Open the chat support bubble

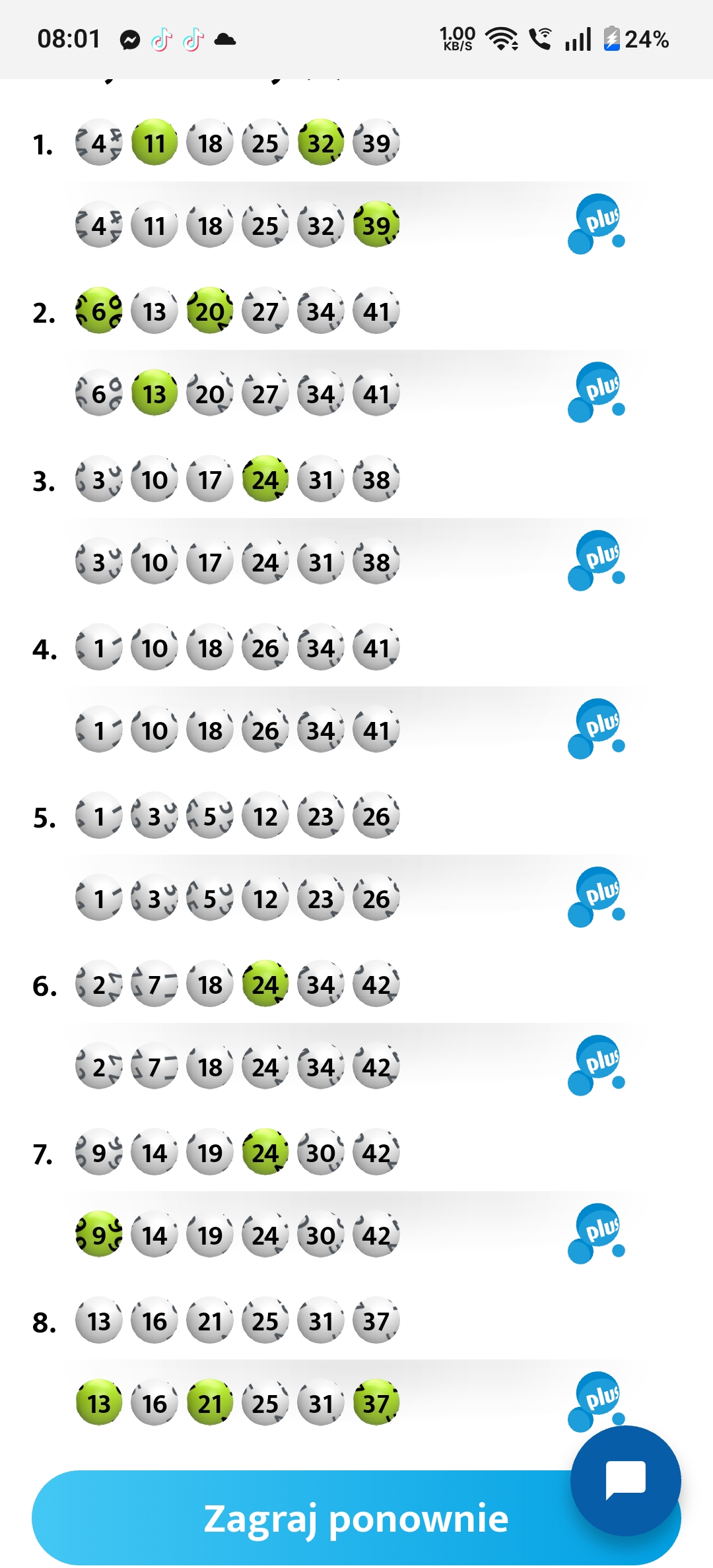[625, 1479]
